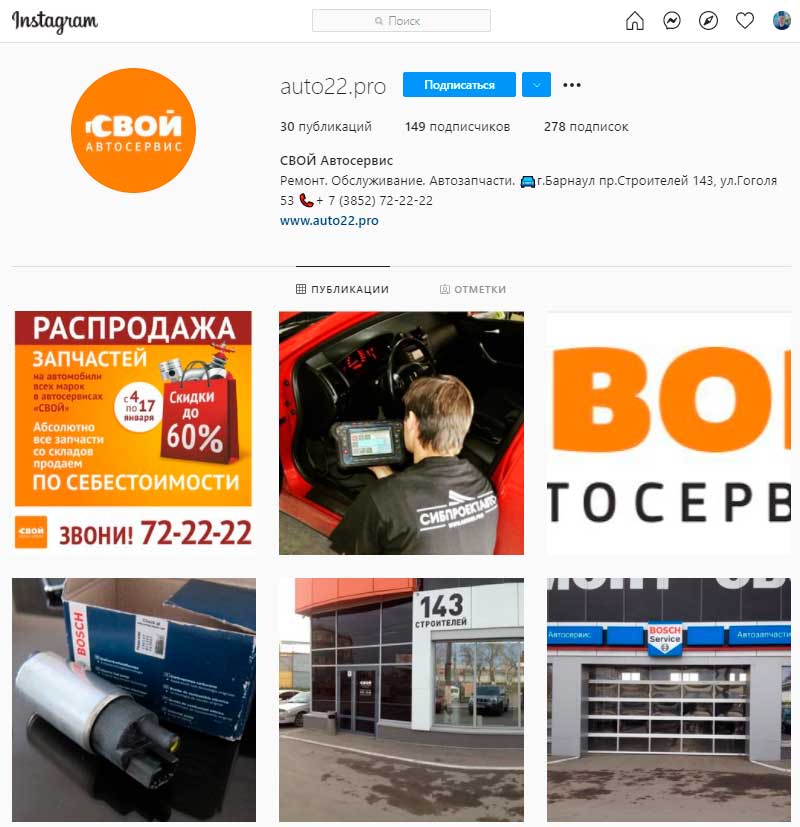Expand suggested accounts dropdown arrow
800x827 pixels.
[536, 85]
